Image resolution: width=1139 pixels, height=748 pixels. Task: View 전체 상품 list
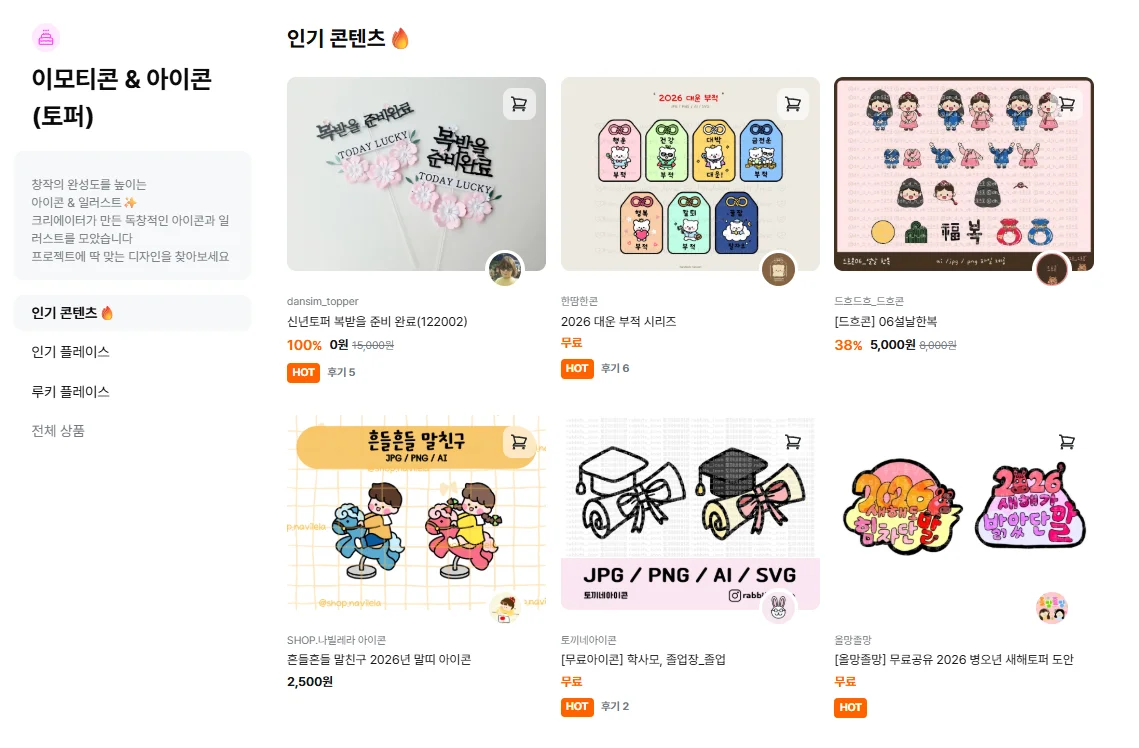click(58, 431)
